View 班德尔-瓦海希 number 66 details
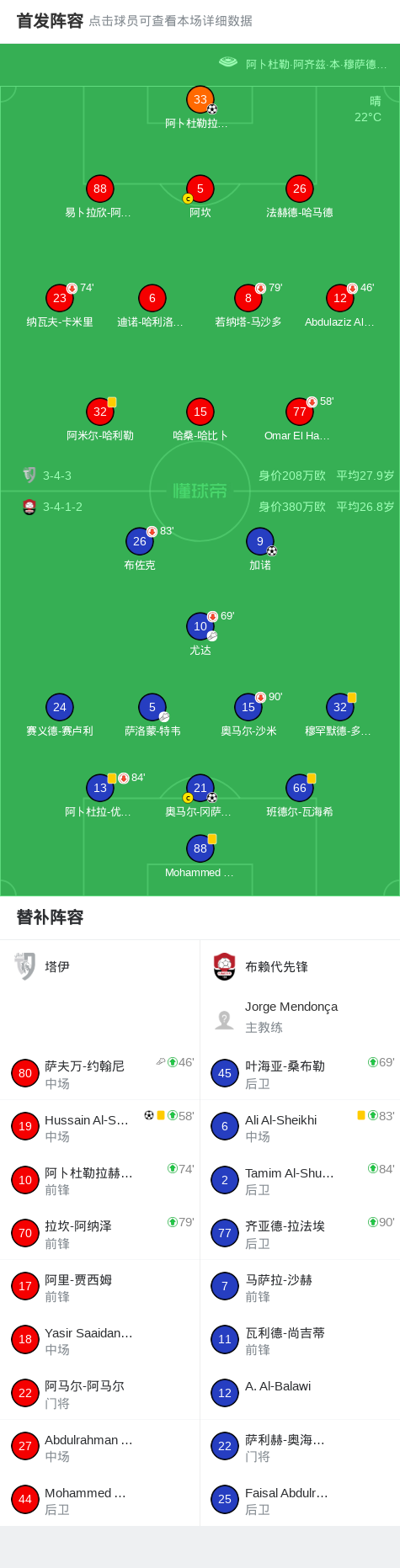Image resolution: width=400 pixels, height=1568 pixels. click(300, 795)
